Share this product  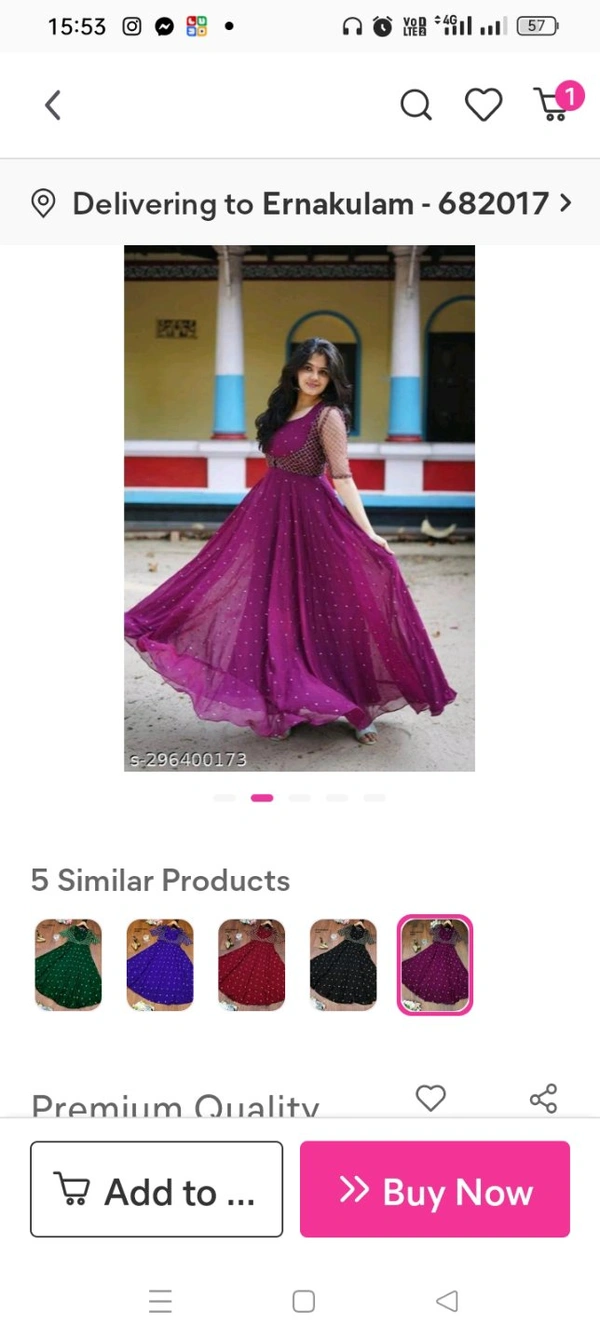click(x=543, y=1098)
